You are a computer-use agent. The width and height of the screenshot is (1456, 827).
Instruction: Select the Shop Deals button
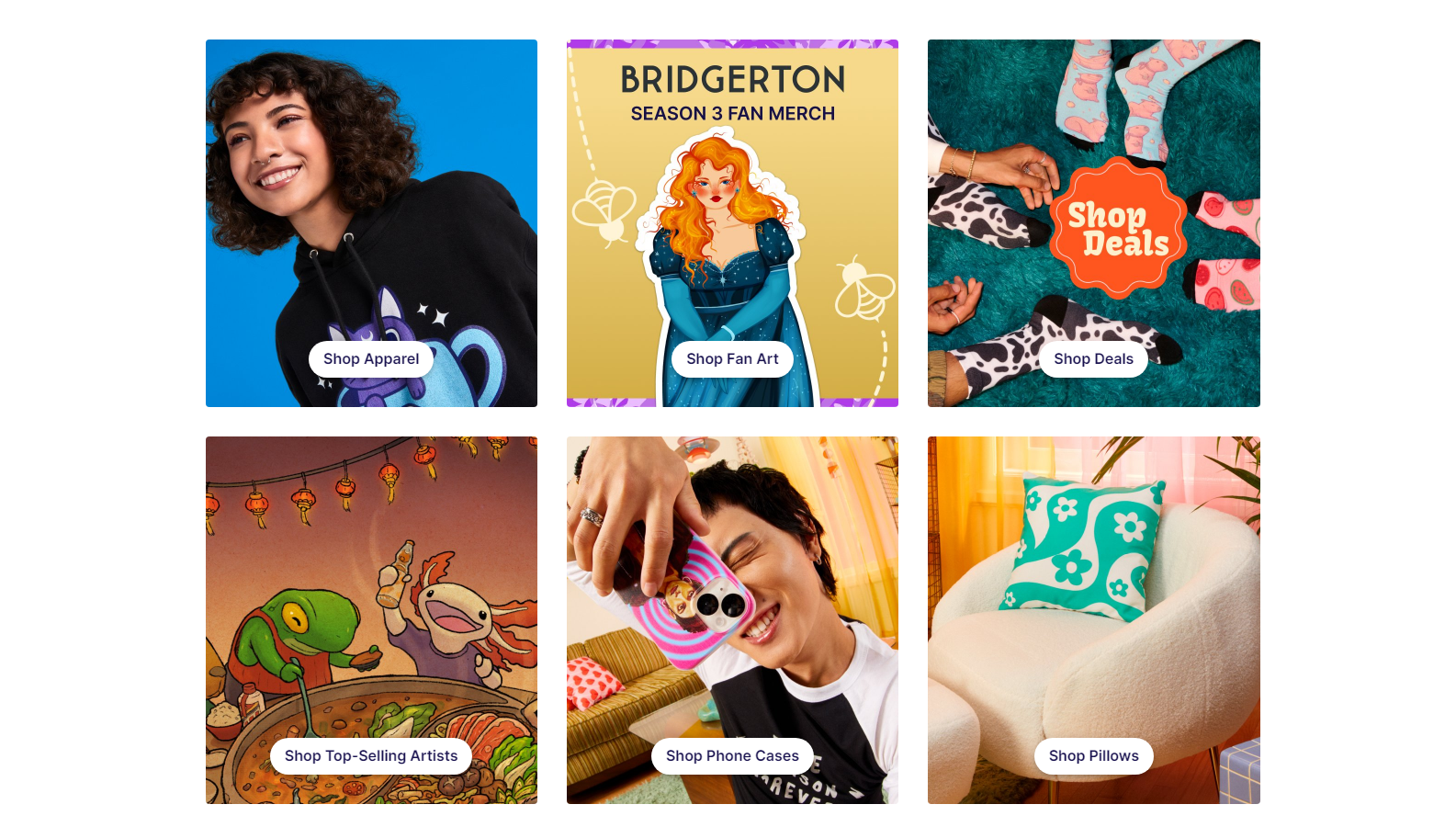pyautogui.click(x=1093, y=359)
